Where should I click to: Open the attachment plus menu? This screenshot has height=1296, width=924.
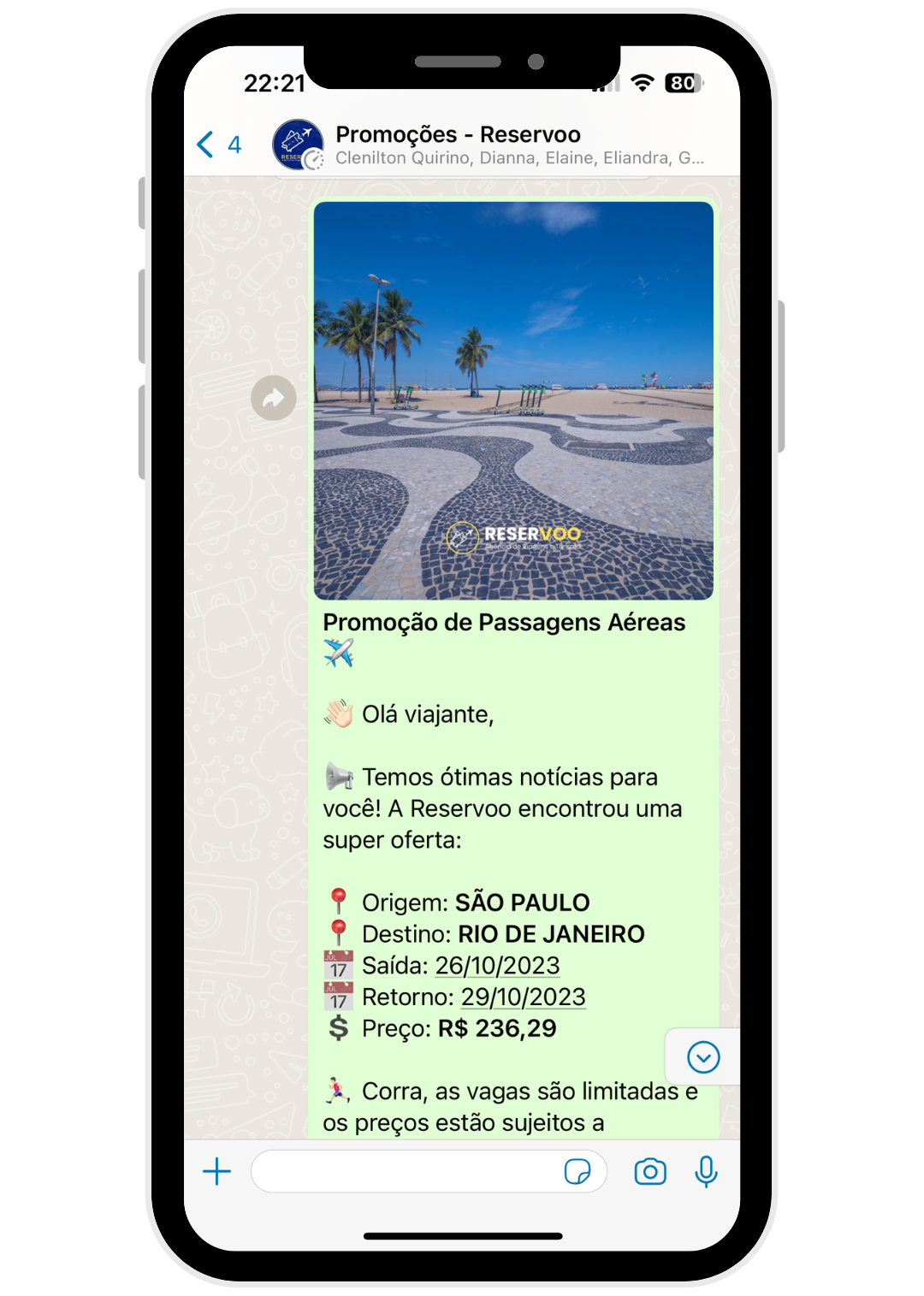pos(217,1172)
